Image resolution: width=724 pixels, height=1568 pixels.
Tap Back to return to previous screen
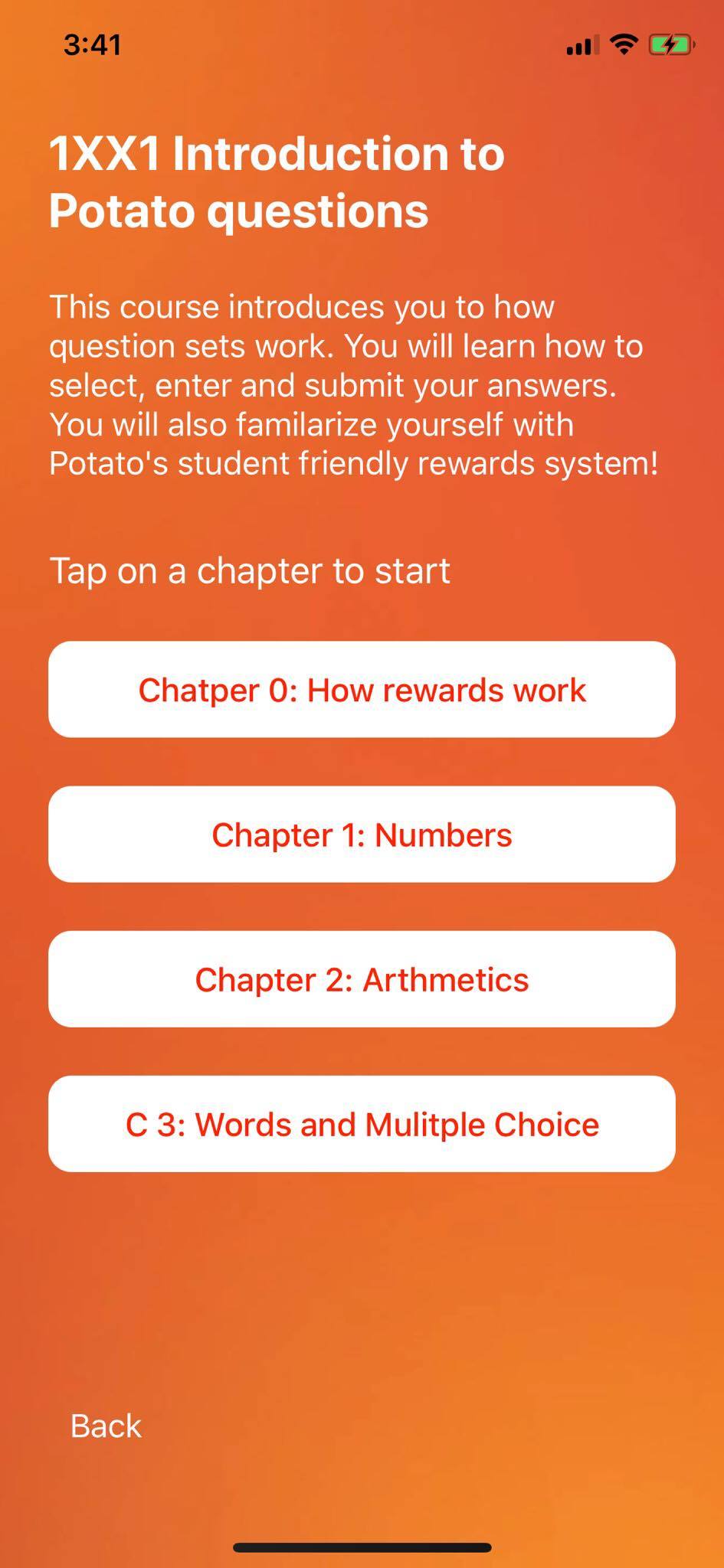(x=105, y=1426)
